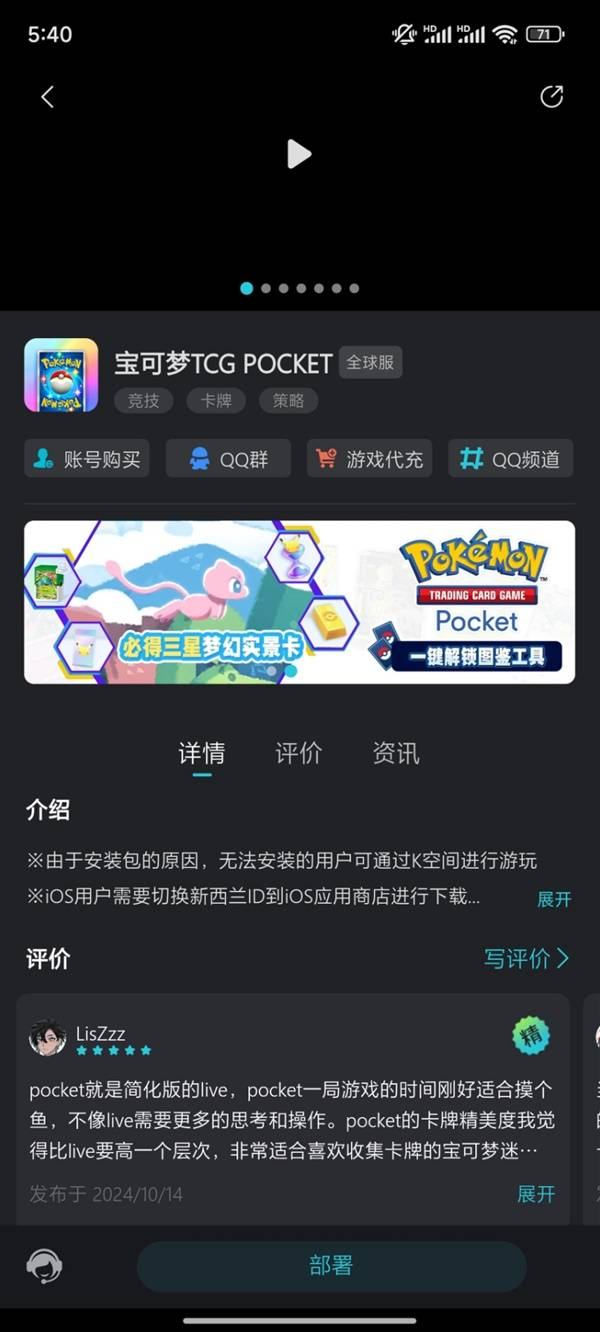Open the QQ群 link
The height and width of the screenshot is (1332, 600).
pyautogui.click(x=228, y=459)
